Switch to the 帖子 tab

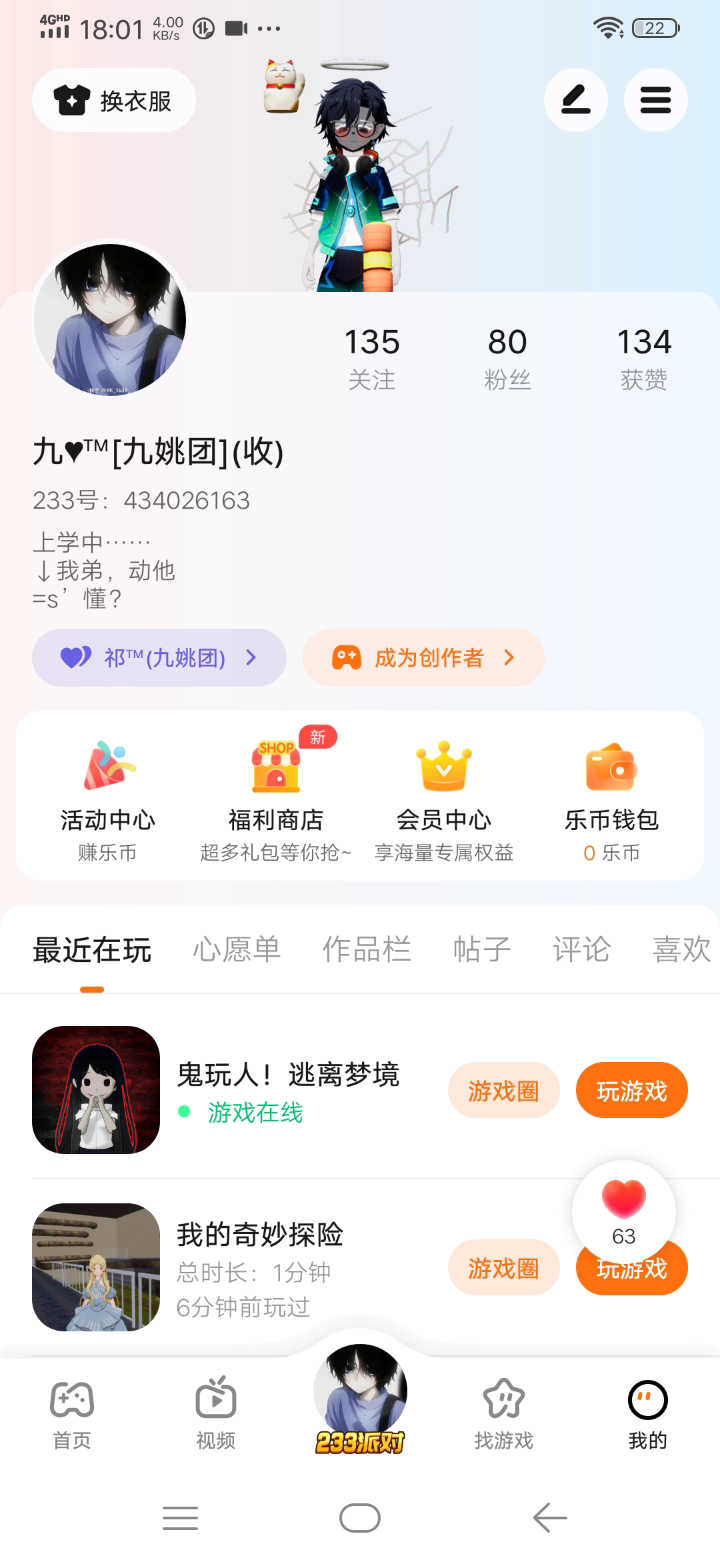pos(482,949)
